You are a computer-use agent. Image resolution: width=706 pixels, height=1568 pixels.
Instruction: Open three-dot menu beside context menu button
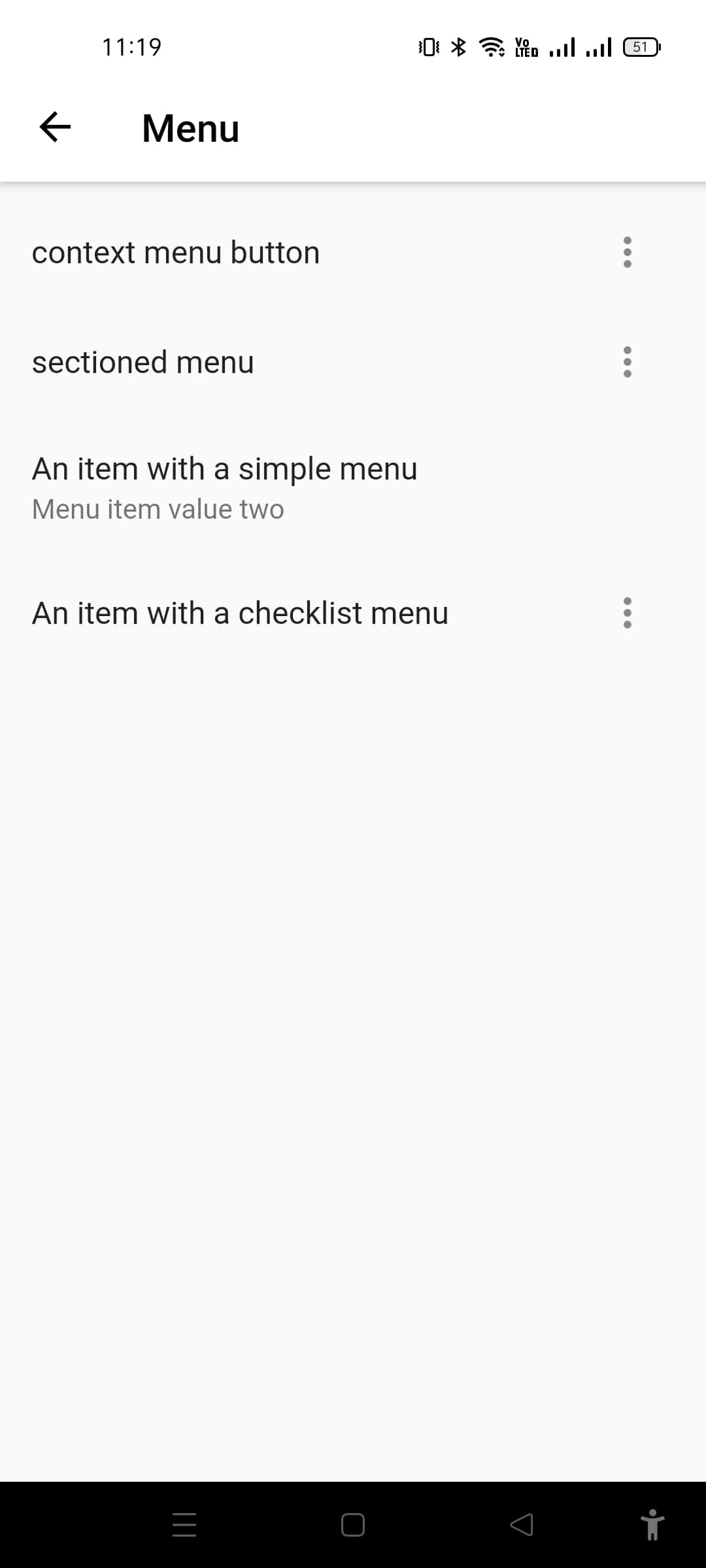627,252
